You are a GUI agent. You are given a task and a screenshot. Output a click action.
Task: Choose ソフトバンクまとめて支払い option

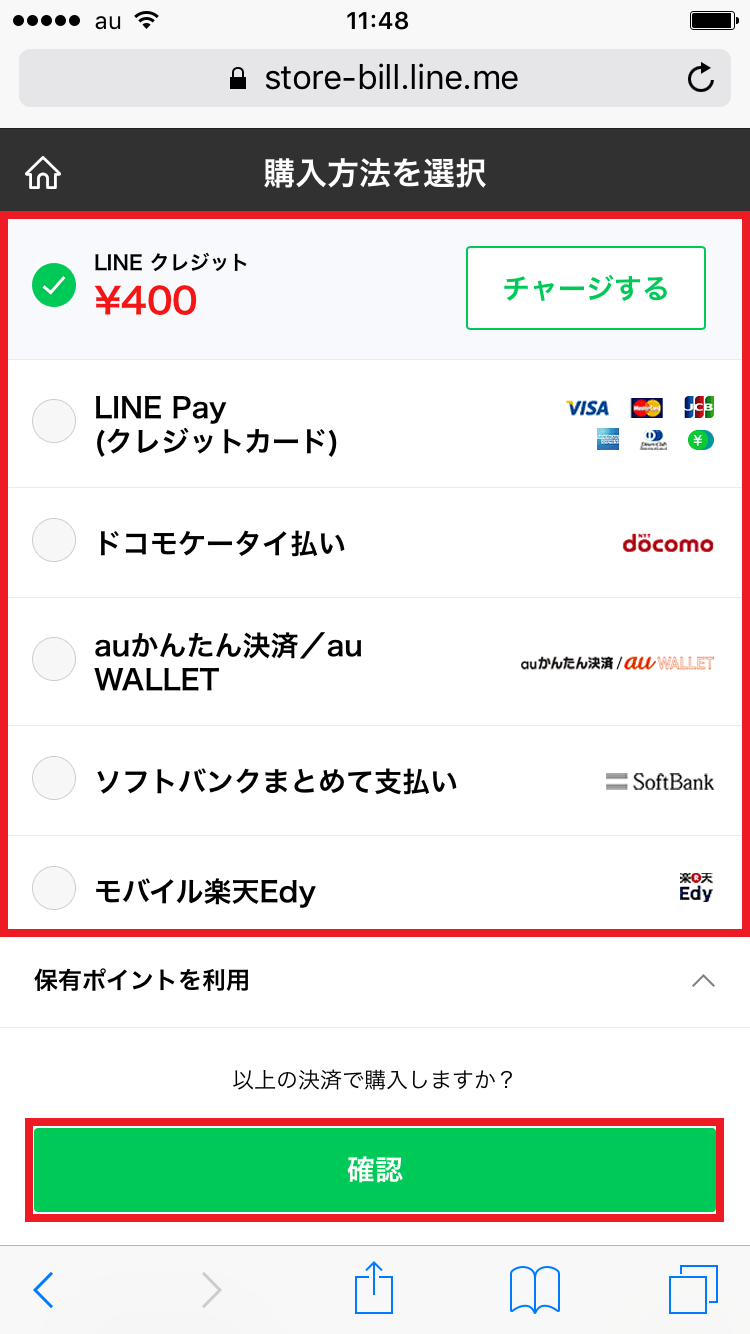pos(54,779)
